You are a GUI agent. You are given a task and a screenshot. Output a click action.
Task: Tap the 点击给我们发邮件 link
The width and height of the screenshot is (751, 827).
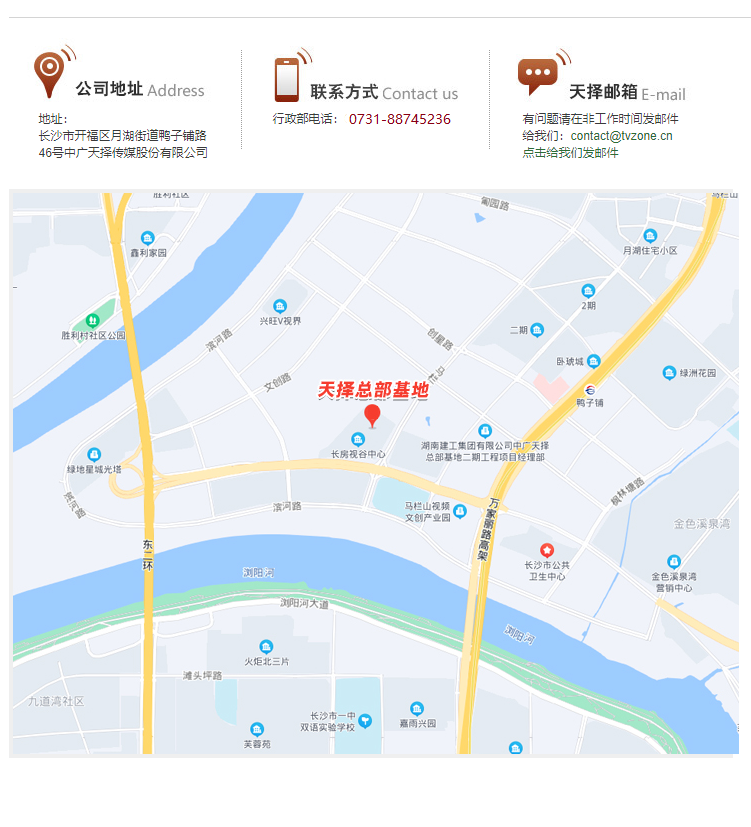point(570,153)
